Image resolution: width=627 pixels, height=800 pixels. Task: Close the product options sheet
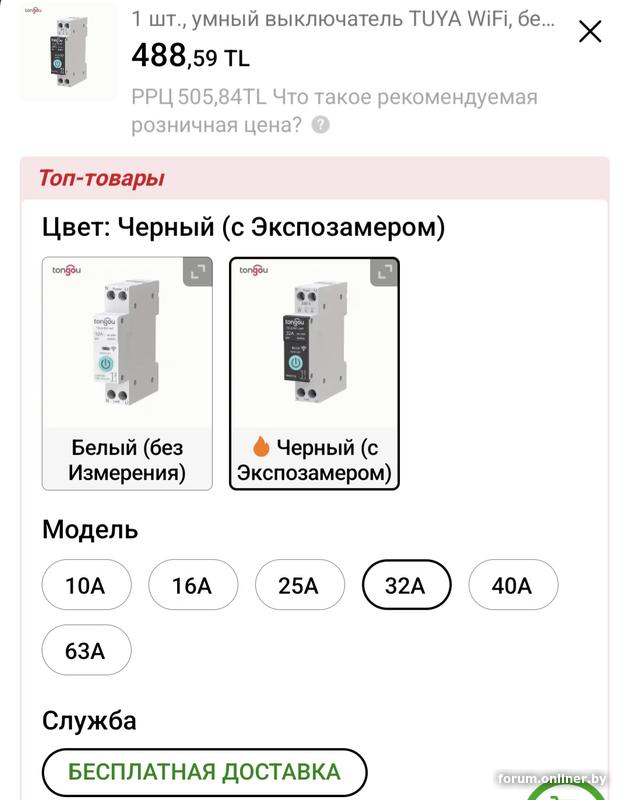pyautogui.click(x=590, y=32)
